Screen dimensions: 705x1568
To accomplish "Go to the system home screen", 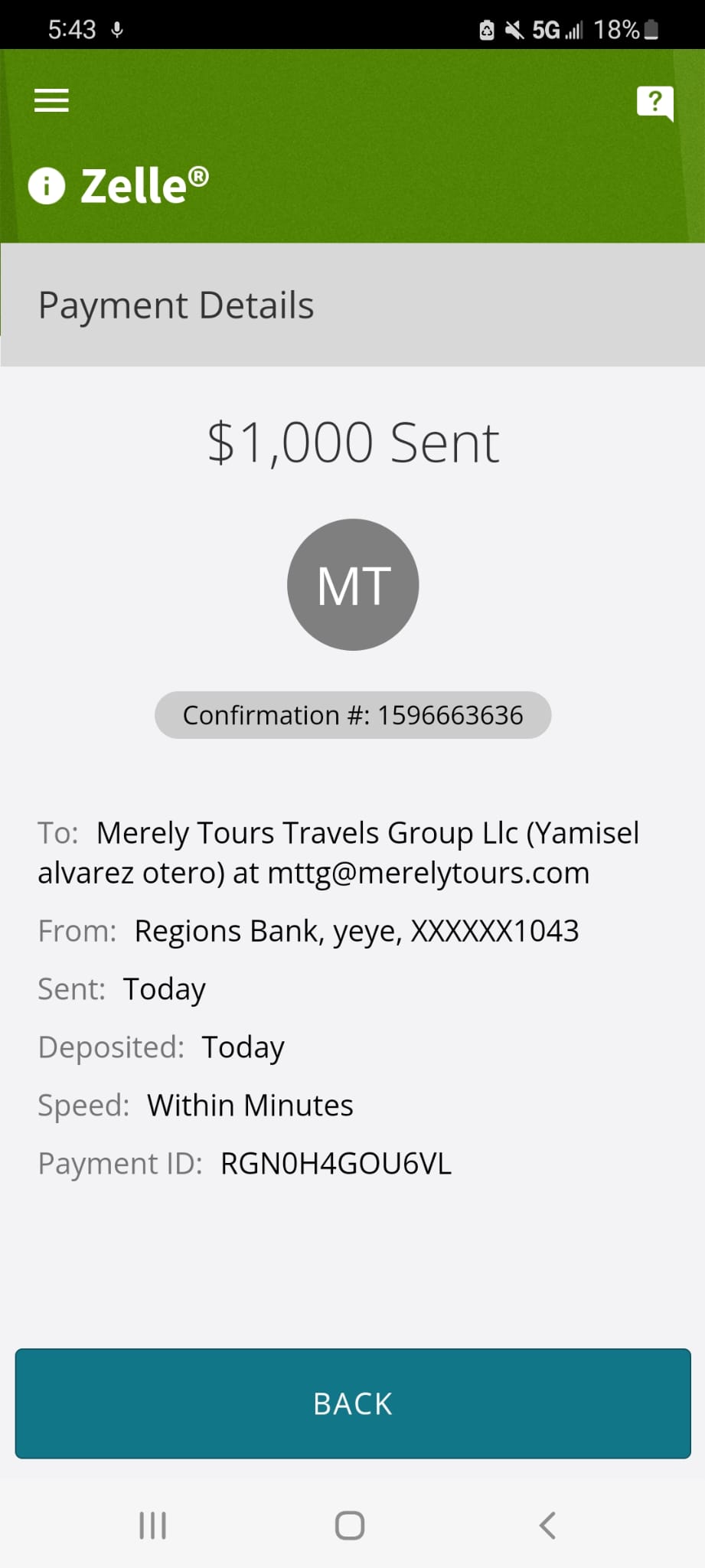I will coord(350,1525).
